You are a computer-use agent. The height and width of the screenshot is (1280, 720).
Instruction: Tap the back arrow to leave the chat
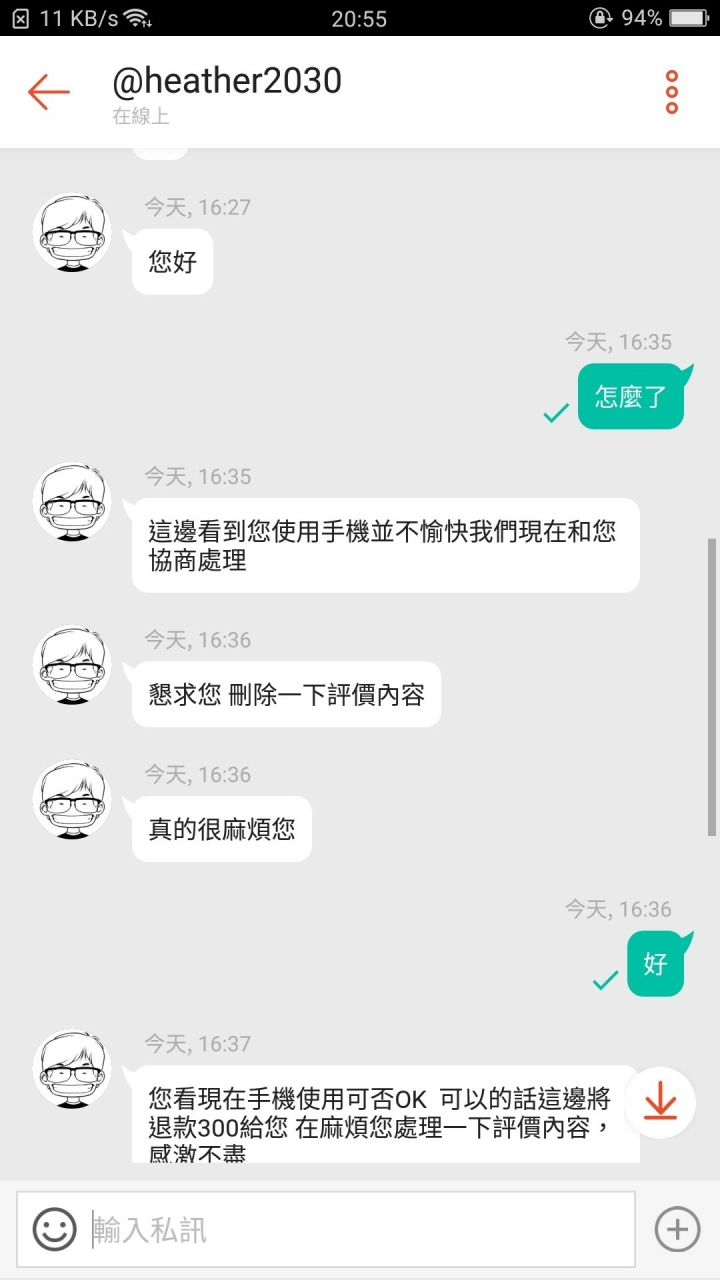[47, 91]
